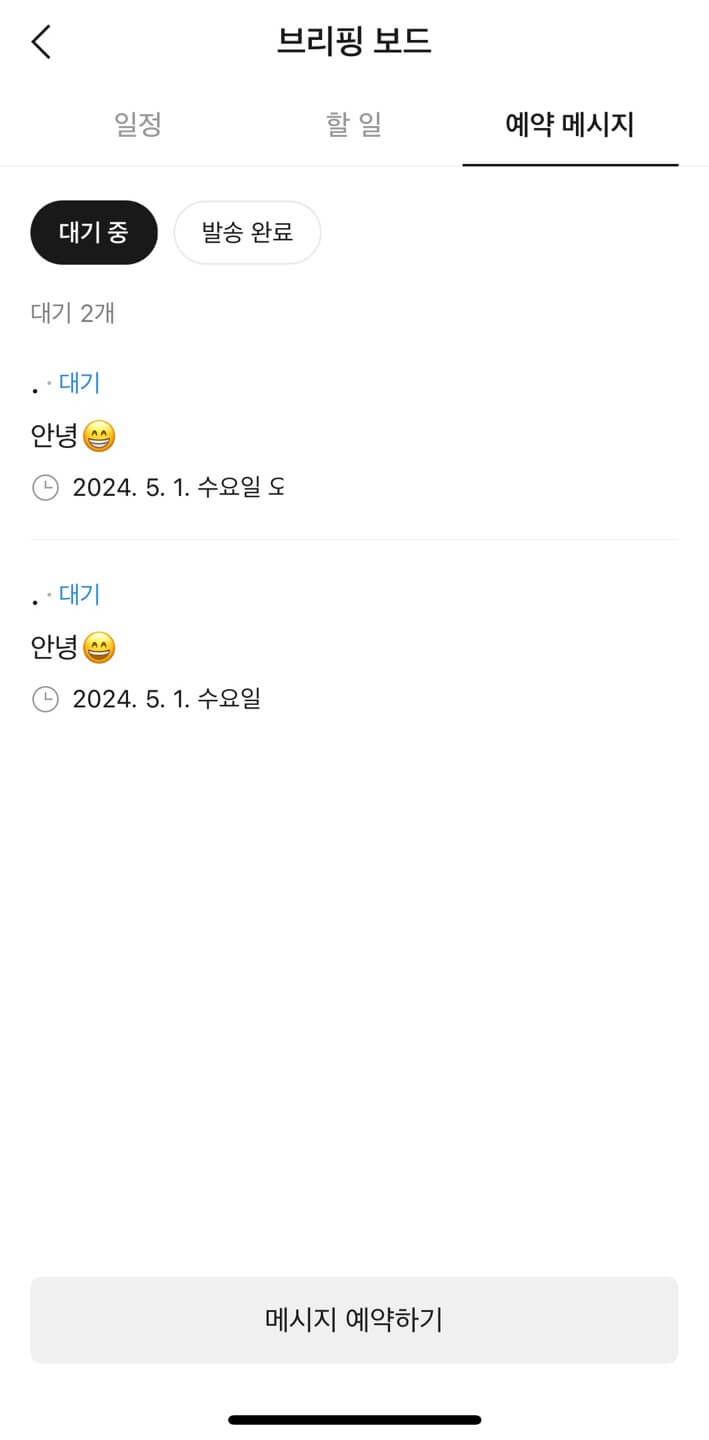709x1440 pixels.
Task: Open the 안녕😄 scheduled message
Action: pyautogui.click(x=74, y=648)
